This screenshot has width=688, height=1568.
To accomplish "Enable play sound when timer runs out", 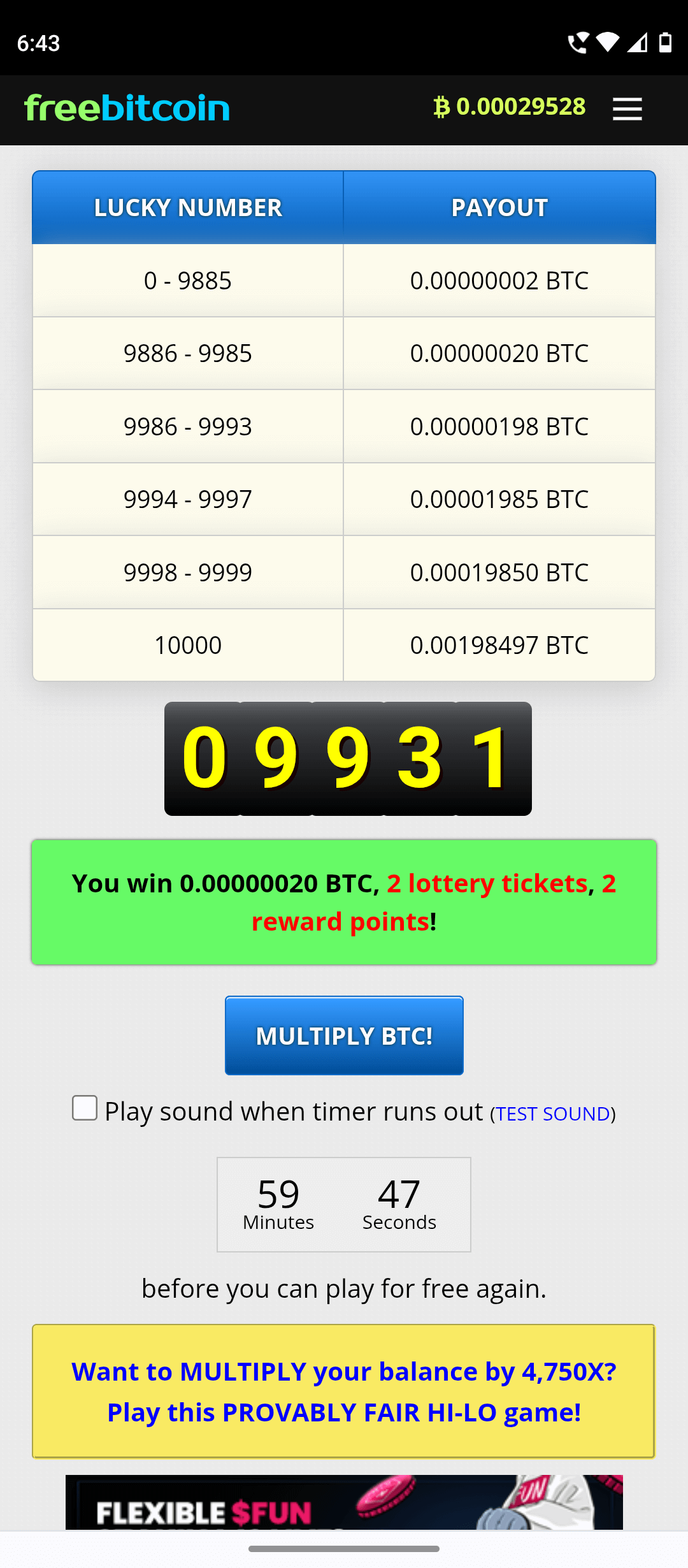I will [85, 1108].
